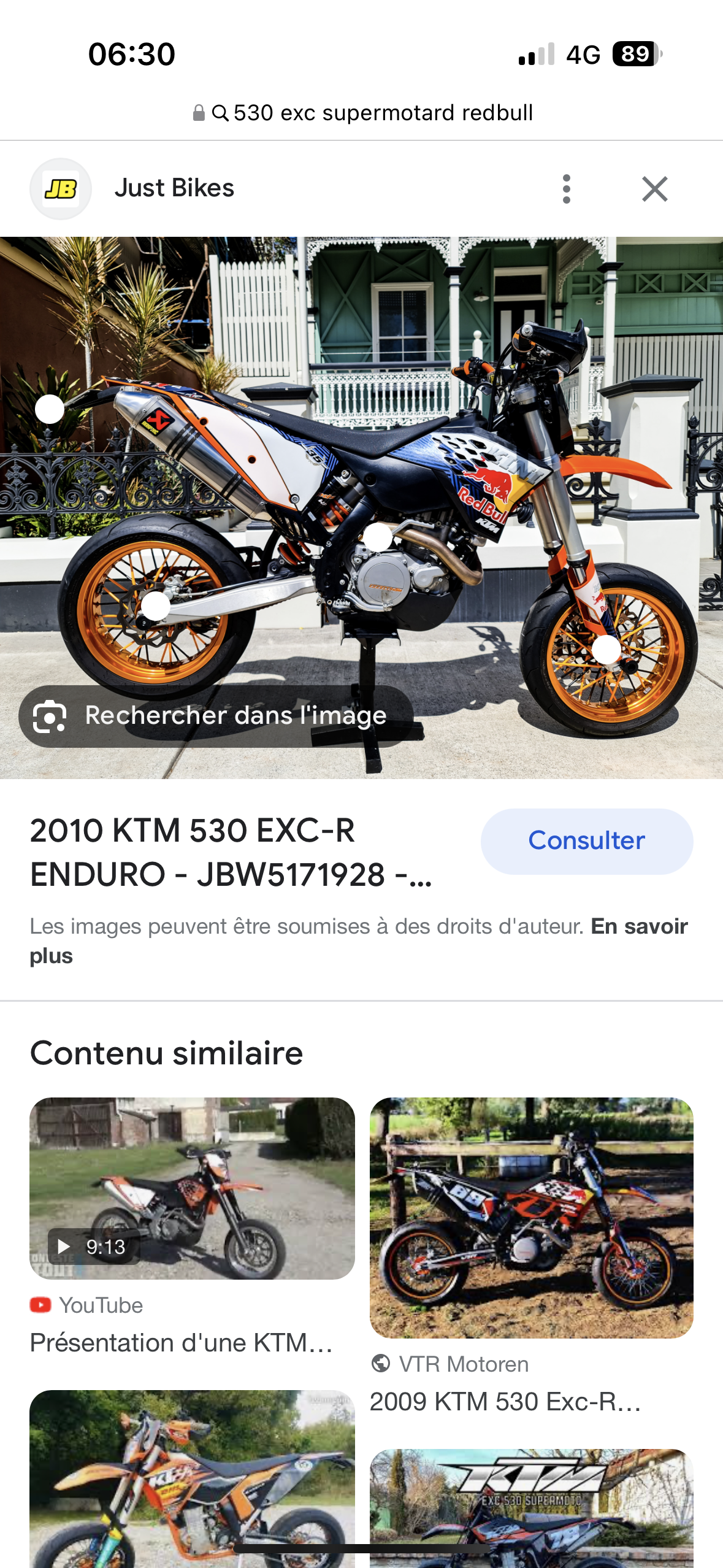Open the orange KTM bike on gravel image
The width and height of the screenshot is (723, 1568).
(x=192, y=1478)
